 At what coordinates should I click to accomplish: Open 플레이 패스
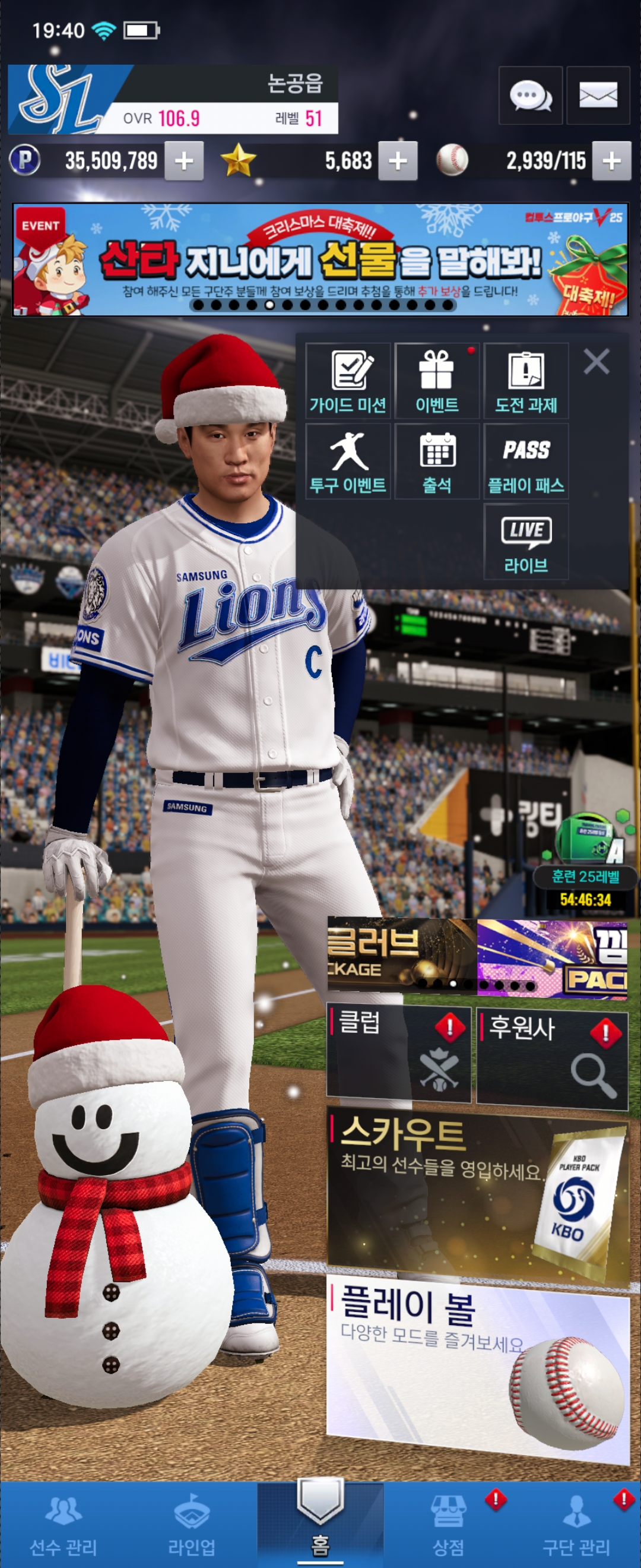[525, 461]
